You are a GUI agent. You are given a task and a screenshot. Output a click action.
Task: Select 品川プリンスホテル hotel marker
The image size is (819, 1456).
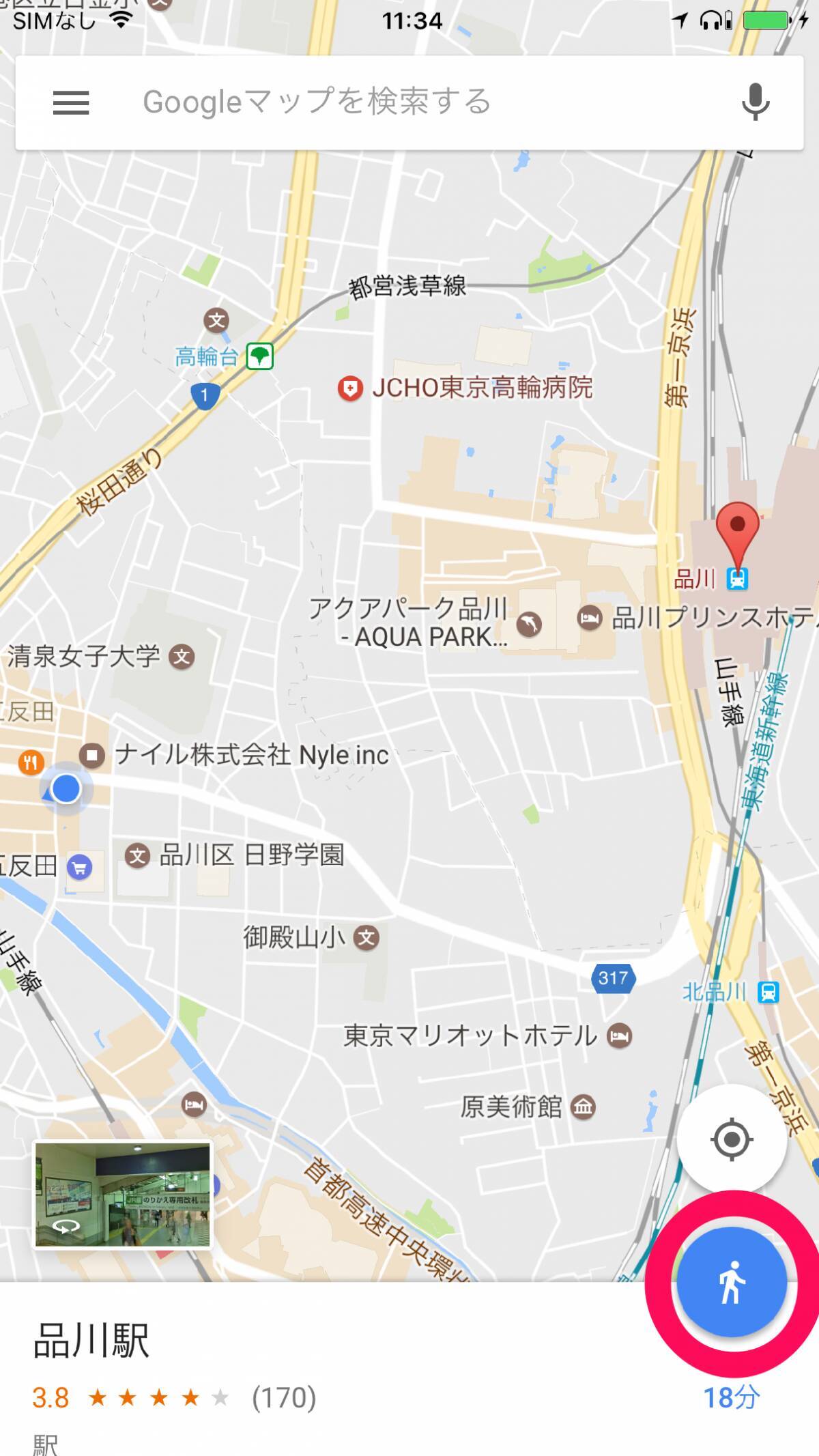tap(589, 618)
